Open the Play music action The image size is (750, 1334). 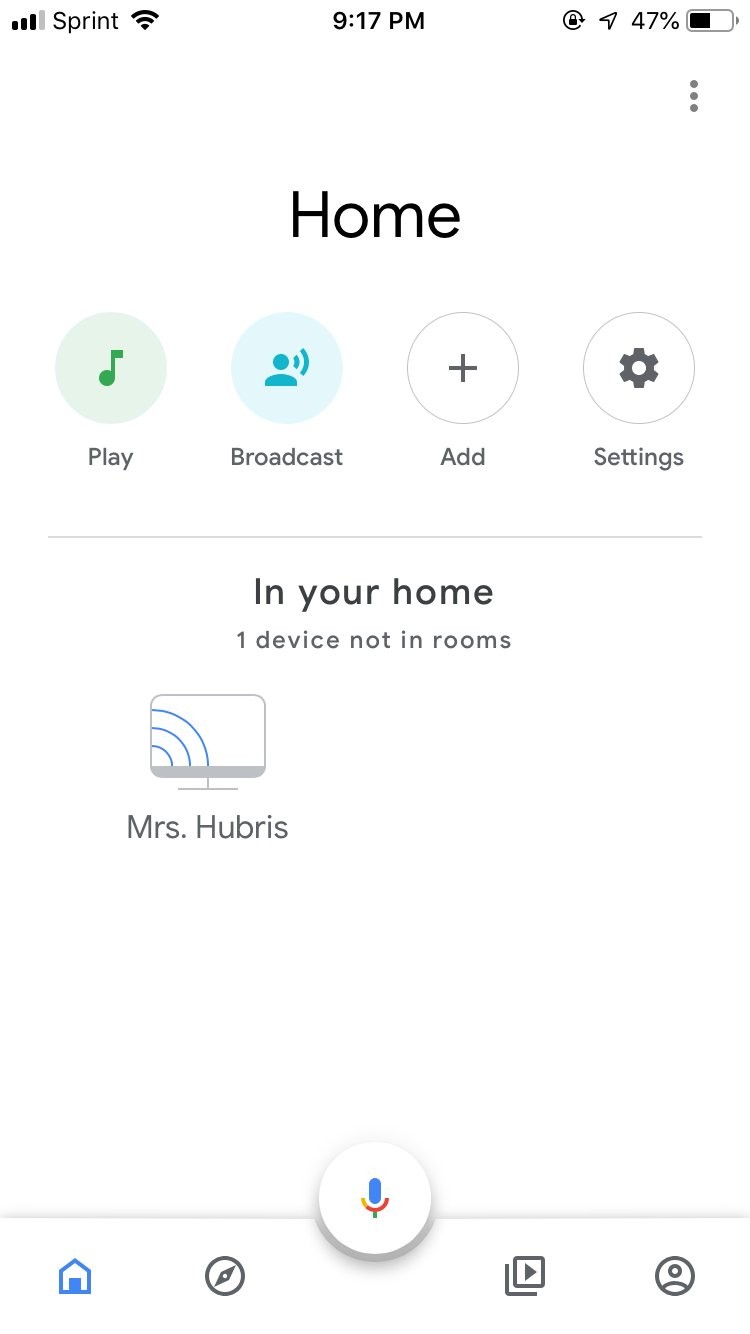110,367
